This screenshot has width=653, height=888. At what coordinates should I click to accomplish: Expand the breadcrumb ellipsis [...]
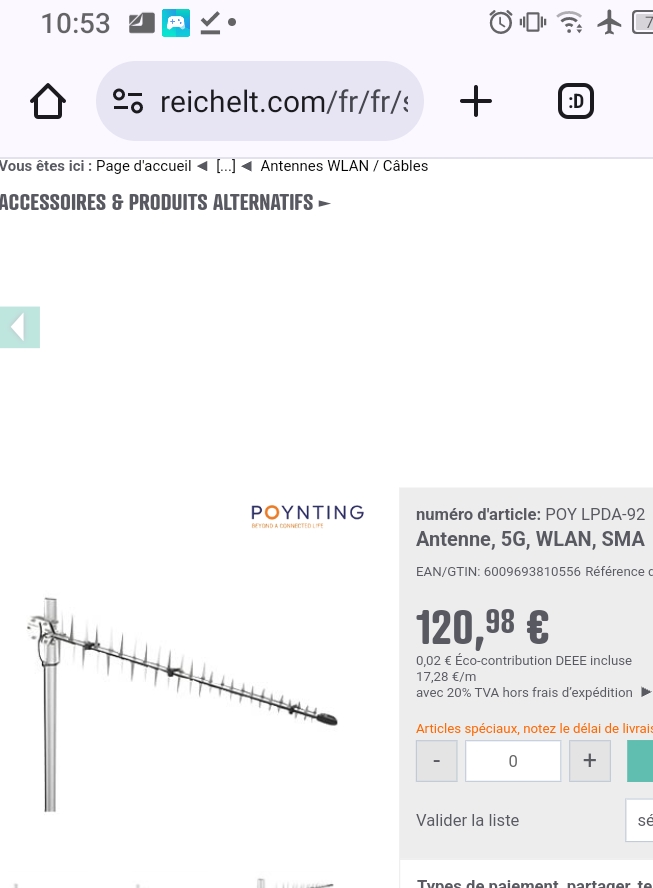(x=226, y=166)
